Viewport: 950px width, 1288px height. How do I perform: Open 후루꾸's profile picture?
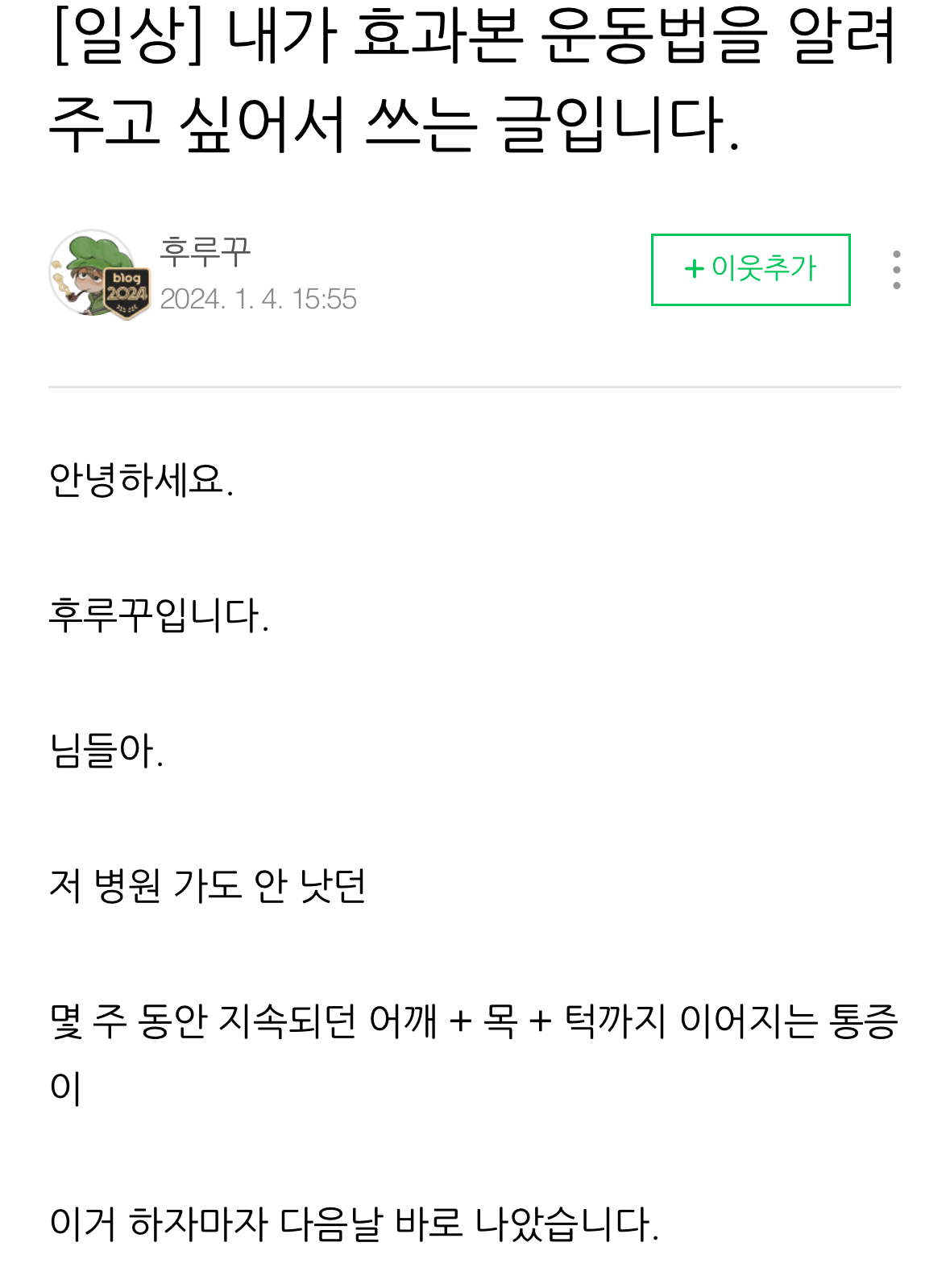pyautogui.click(x=97, y=273)
